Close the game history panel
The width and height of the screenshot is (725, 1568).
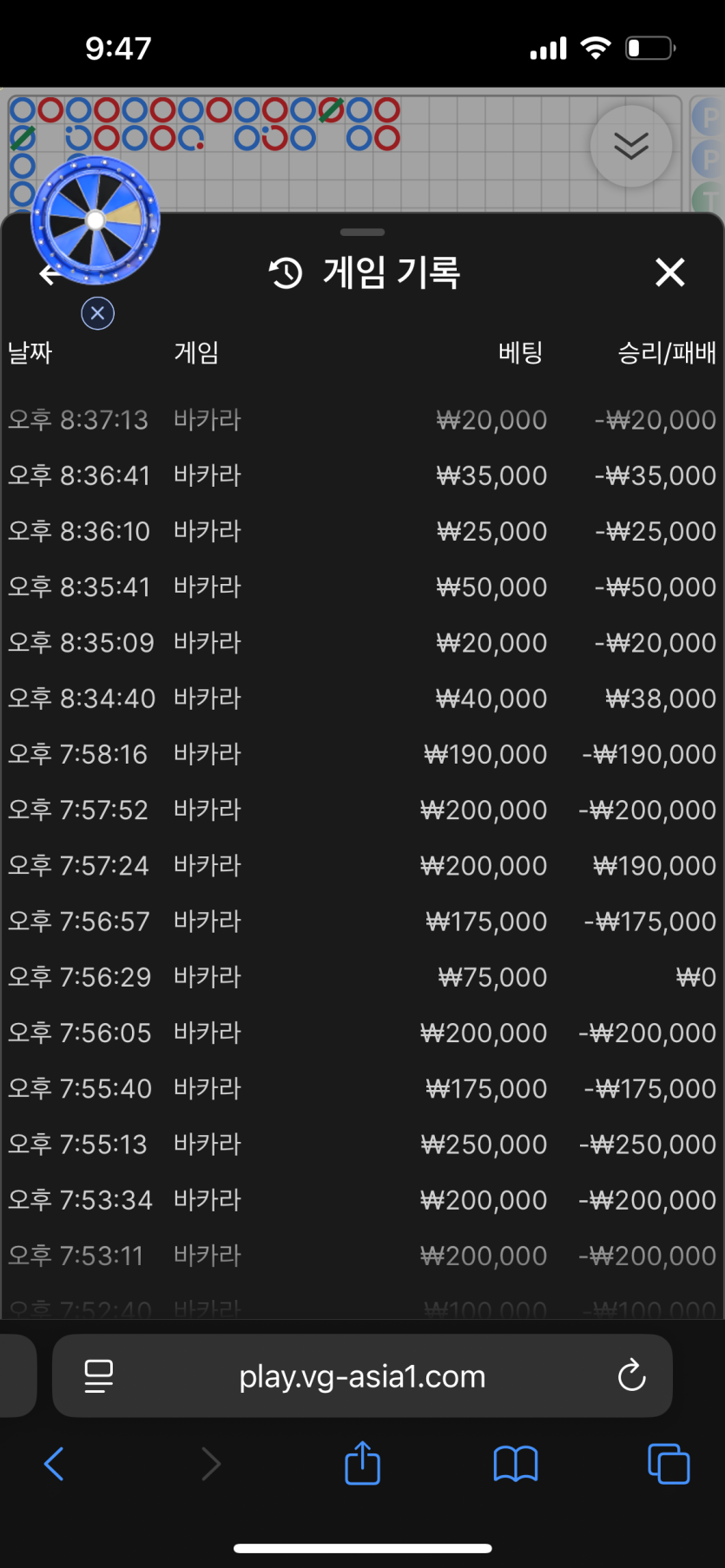pos(669,272)
